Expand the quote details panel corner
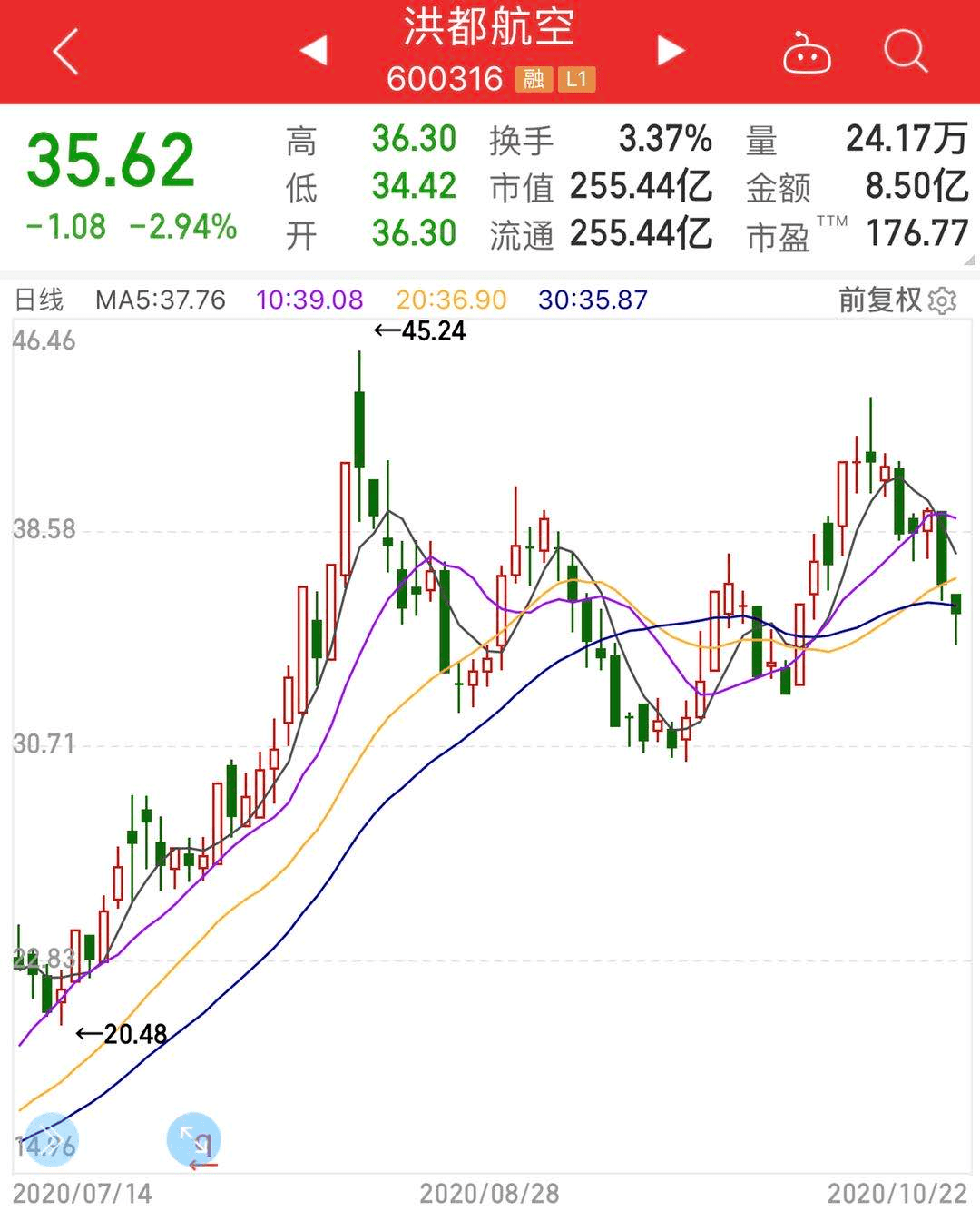The height and width of the screenshot is (1211, 980). point(968,261)
